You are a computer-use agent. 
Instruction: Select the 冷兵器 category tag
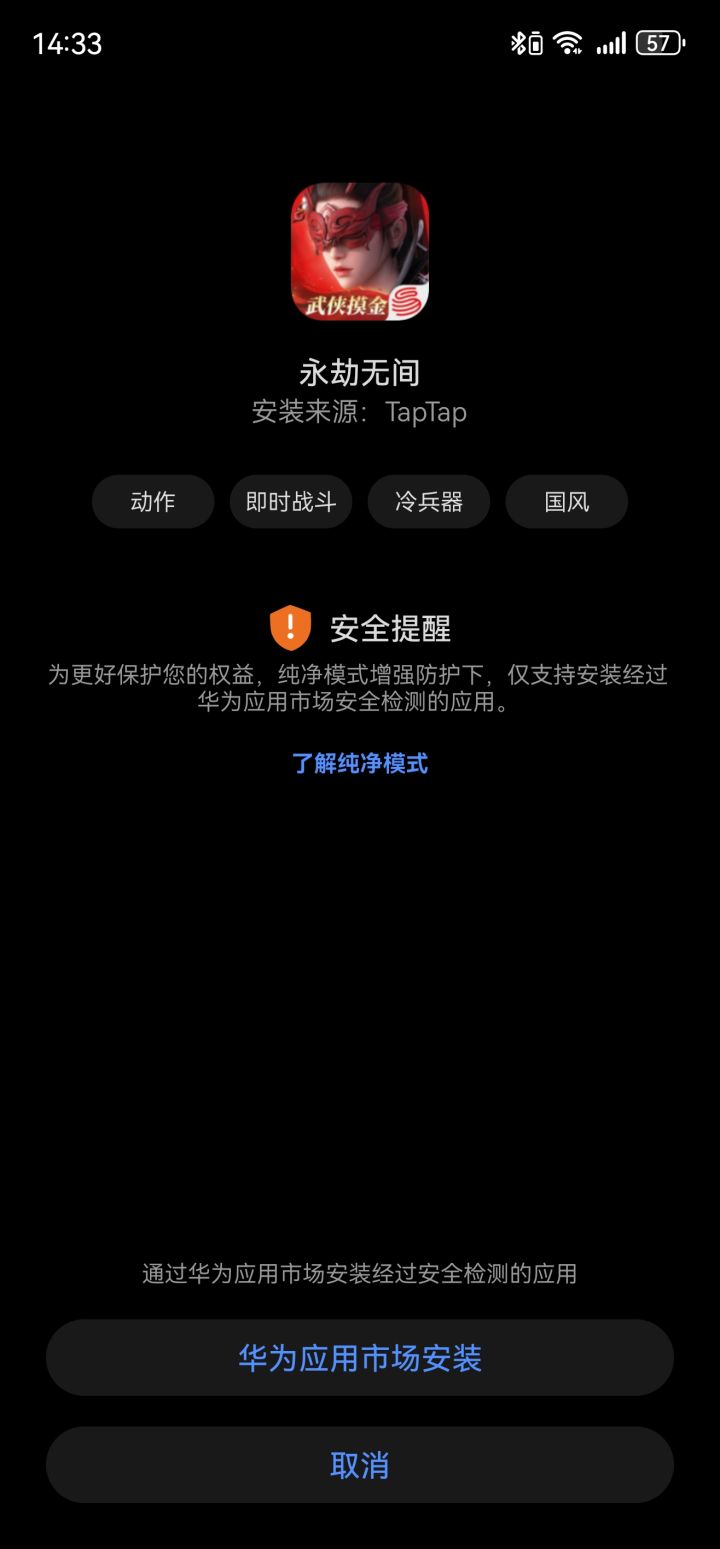(429, 501)
